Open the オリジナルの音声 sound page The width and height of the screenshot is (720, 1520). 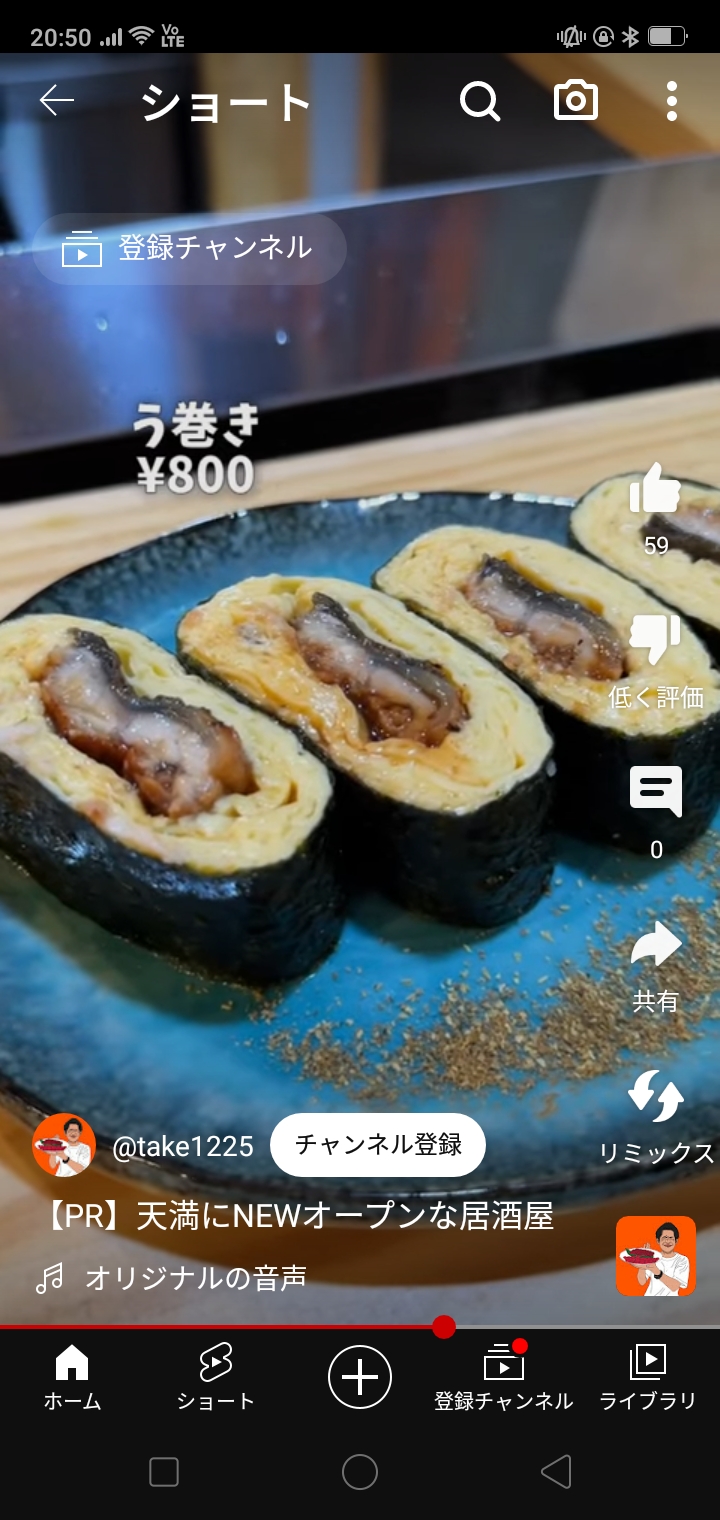[195, 1277]
